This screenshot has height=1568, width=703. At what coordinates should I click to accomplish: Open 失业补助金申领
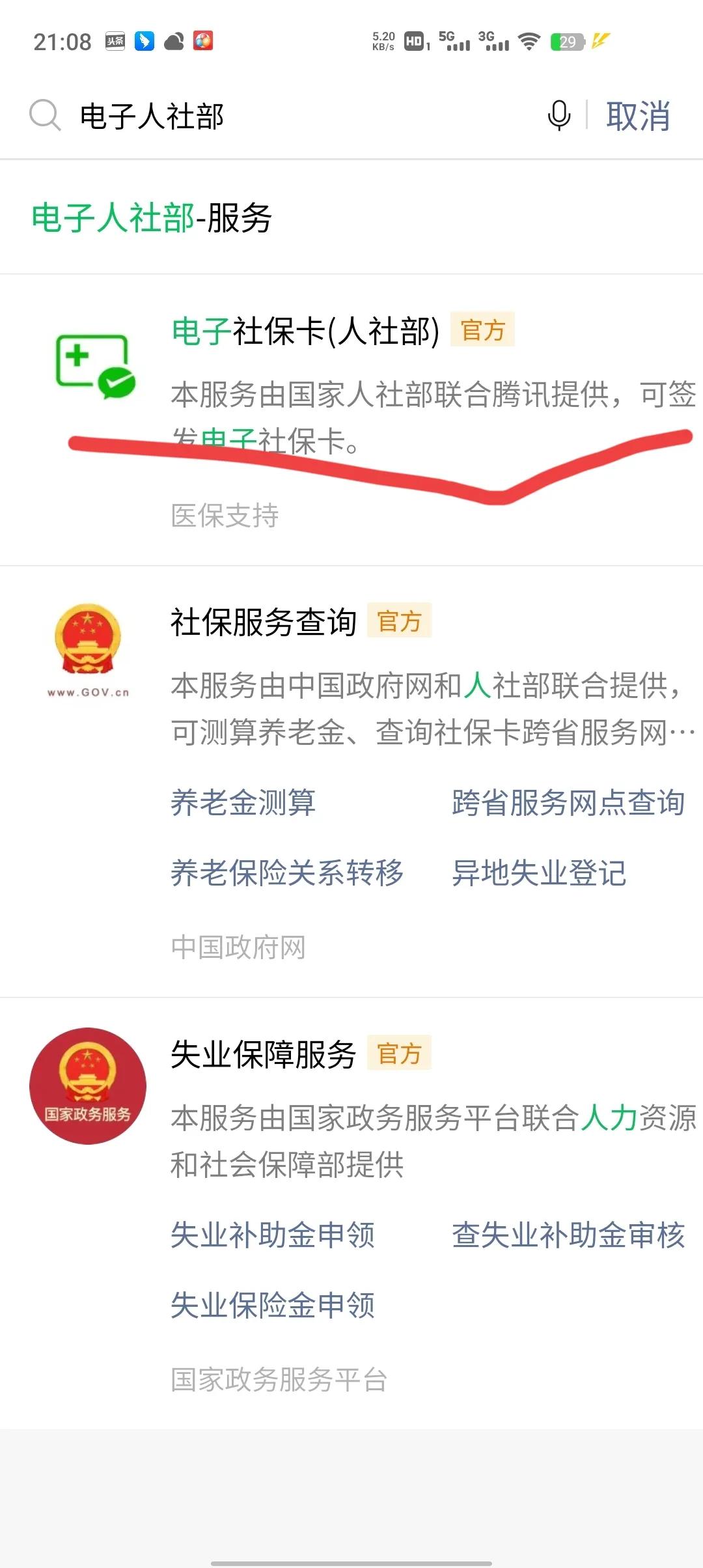273,1235
